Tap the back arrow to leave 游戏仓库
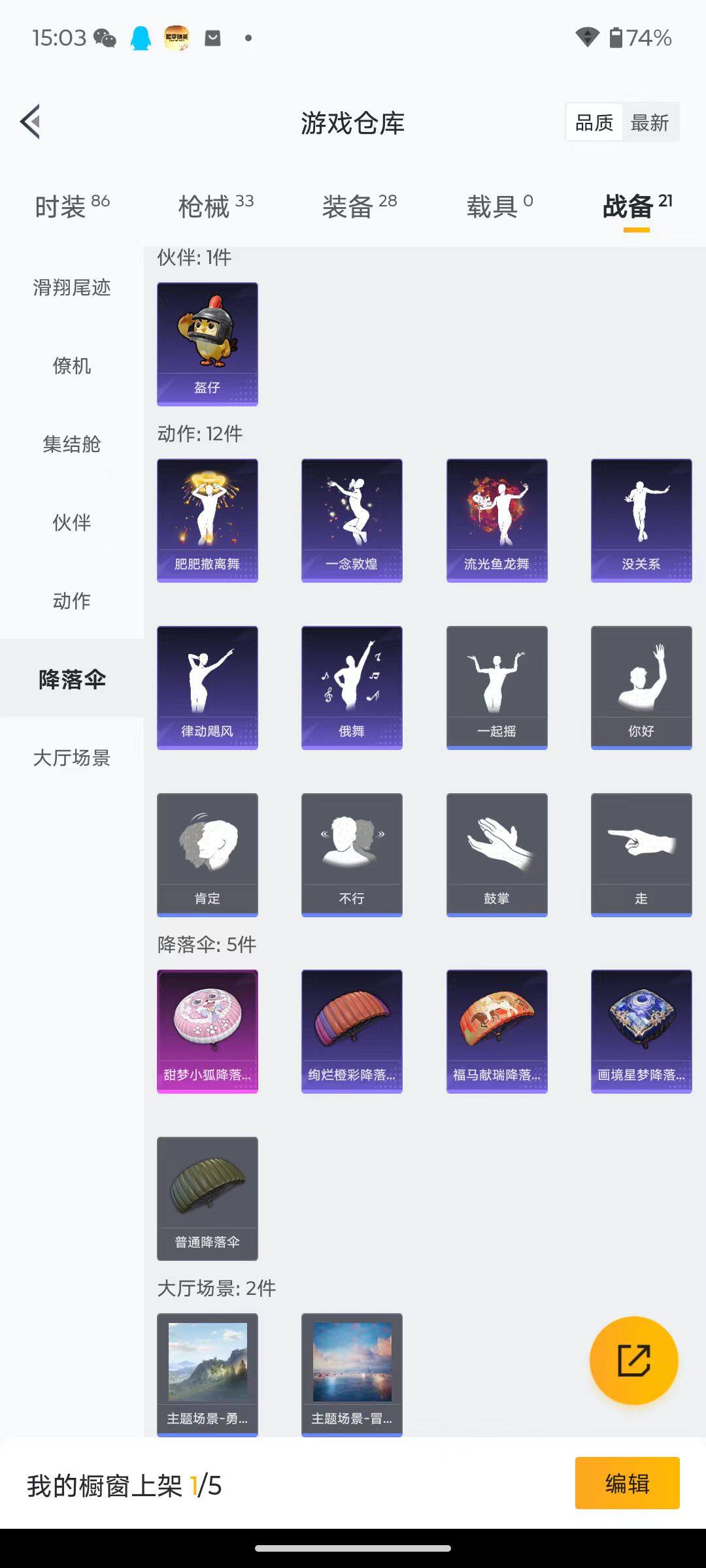Image resolution: width=706 pixels, height=1568 pixels. 29,122
